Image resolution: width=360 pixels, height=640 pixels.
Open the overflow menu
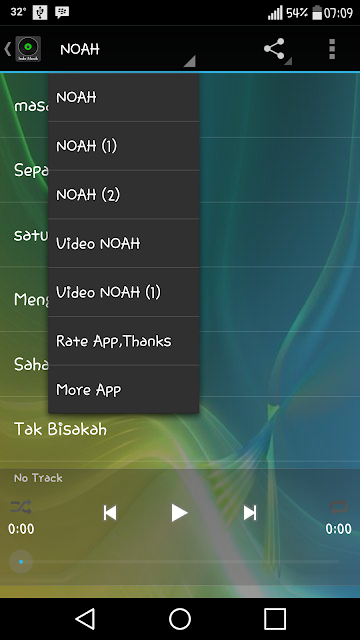(332, 49)
